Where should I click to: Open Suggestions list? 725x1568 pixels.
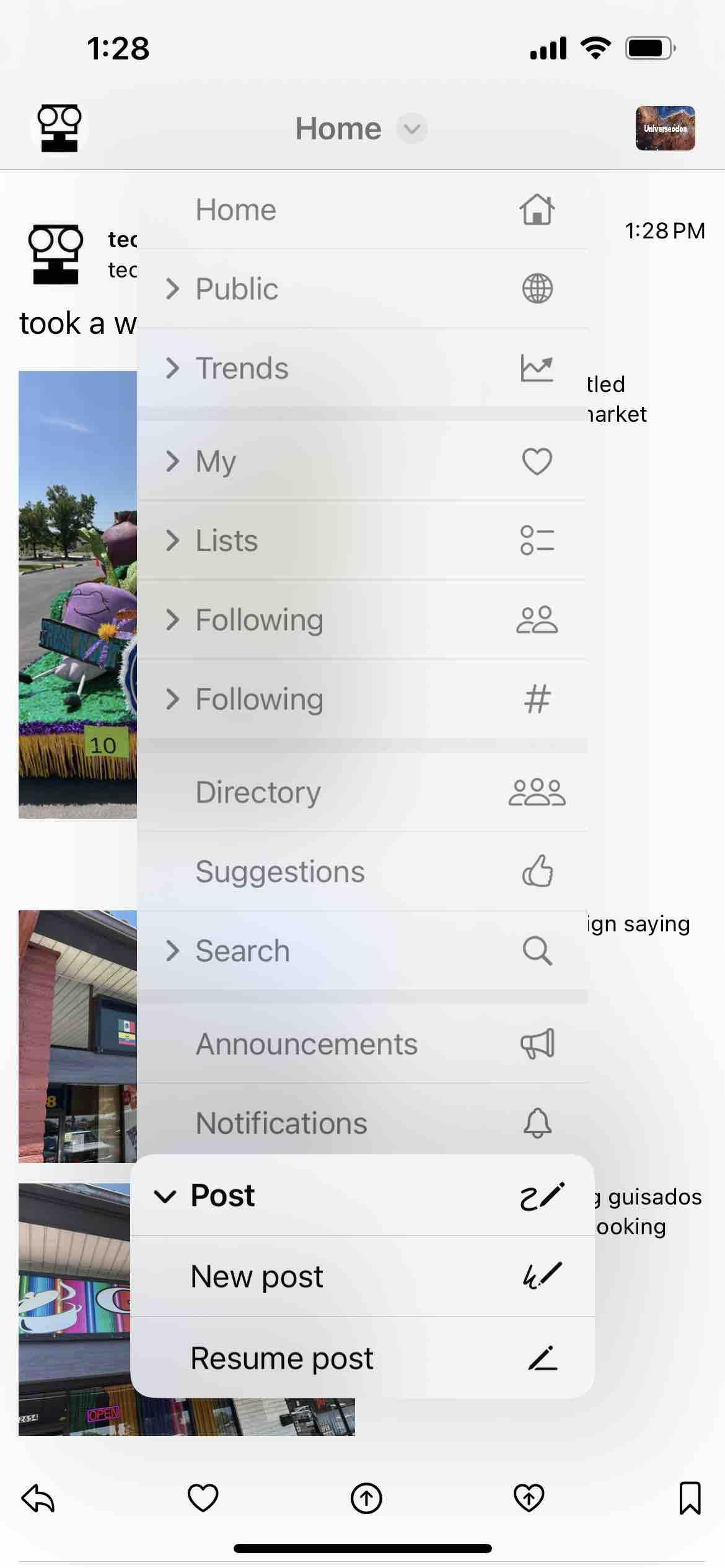coord(362,871)
